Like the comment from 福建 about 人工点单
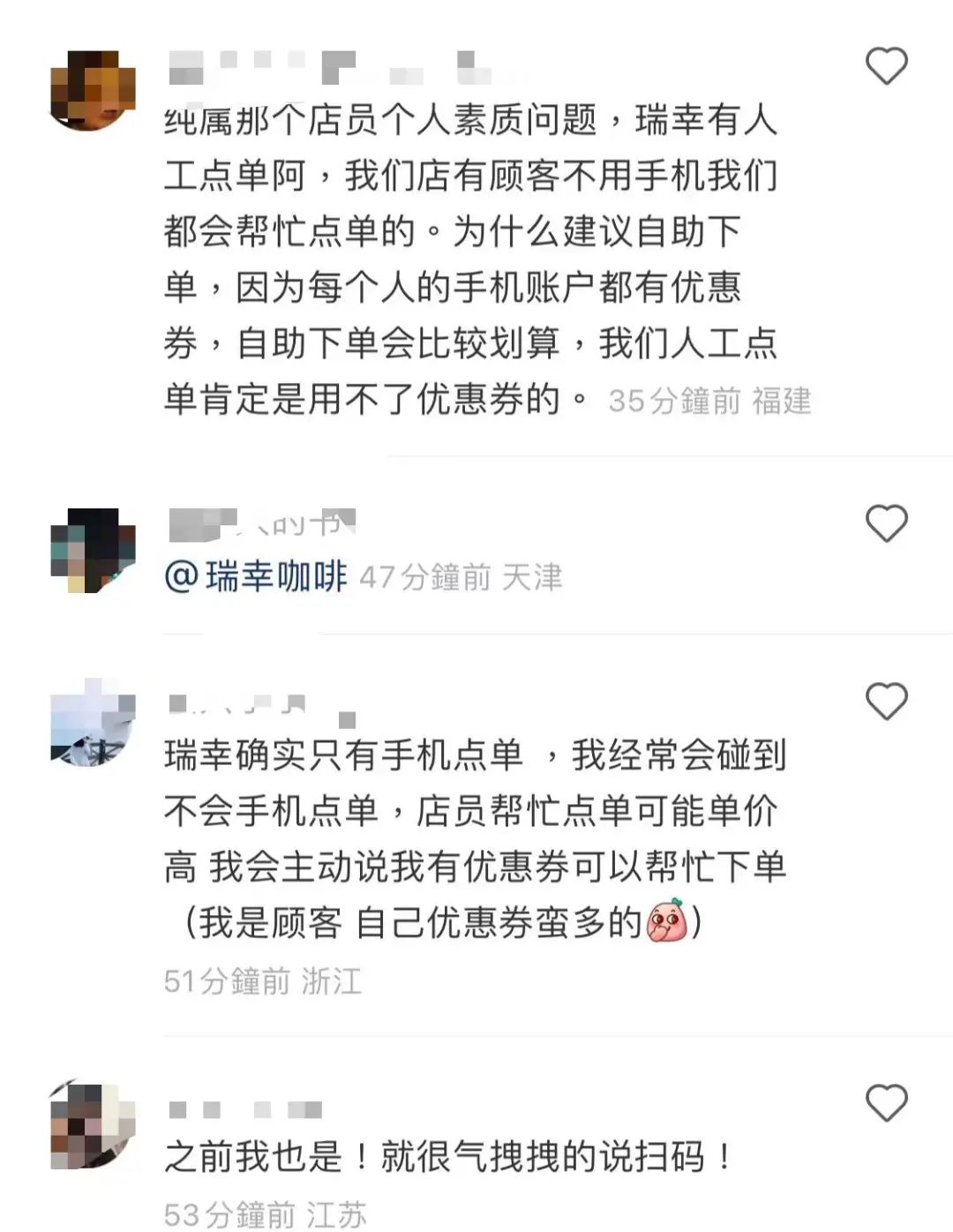This screenshot has width=953, height=1232. 886,66
